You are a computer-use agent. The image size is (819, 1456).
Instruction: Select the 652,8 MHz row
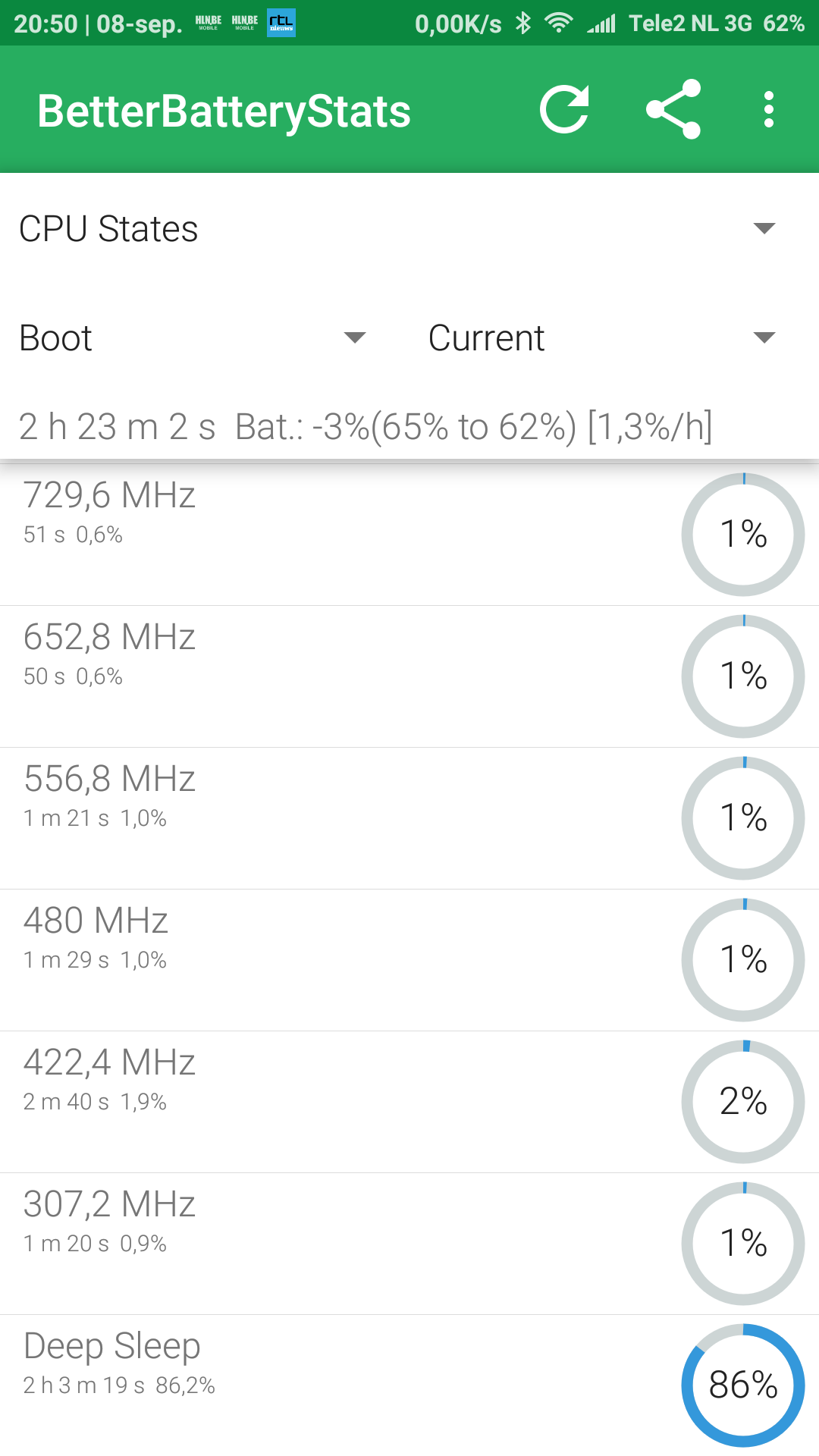tap(409, 676)
